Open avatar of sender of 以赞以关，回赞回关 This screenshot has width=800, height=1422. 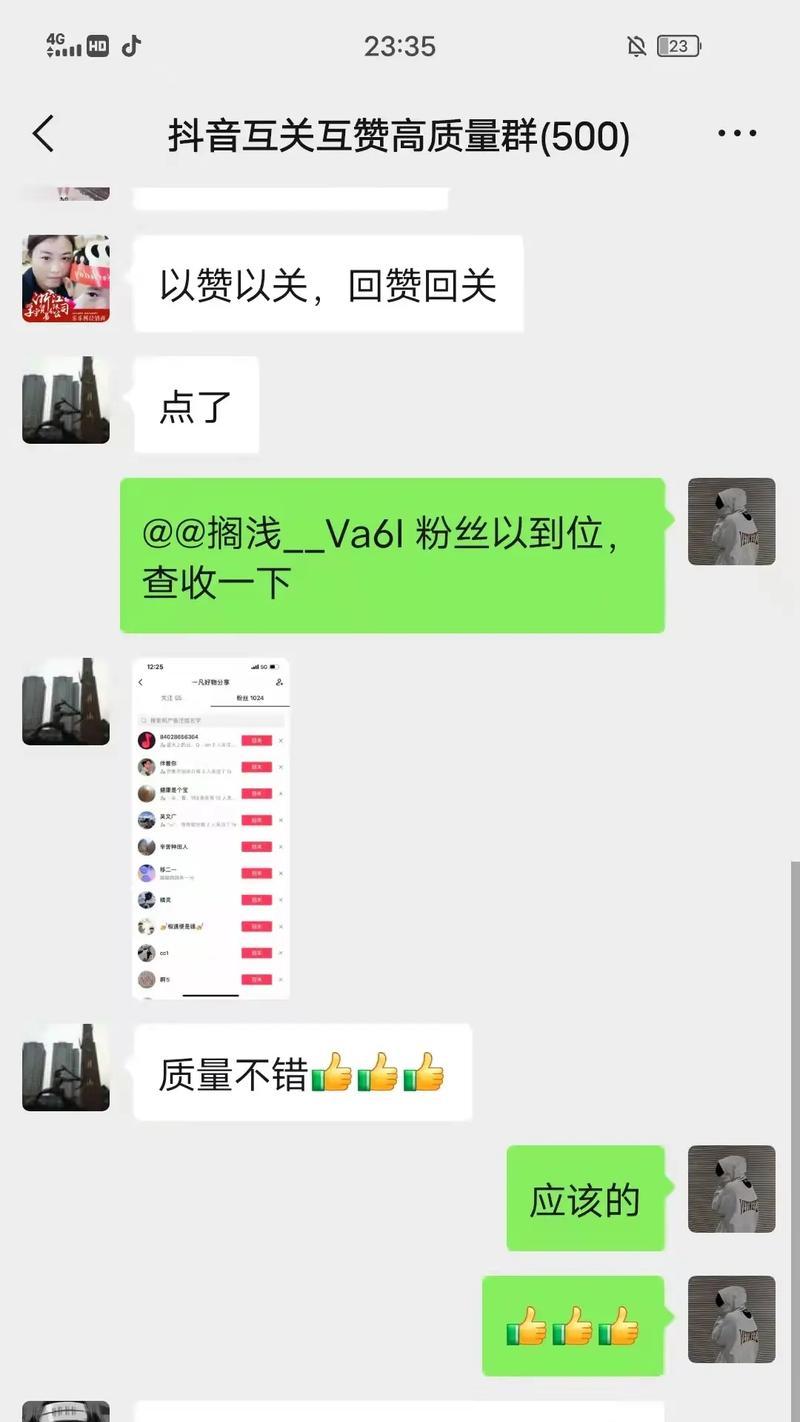(66, 279)
